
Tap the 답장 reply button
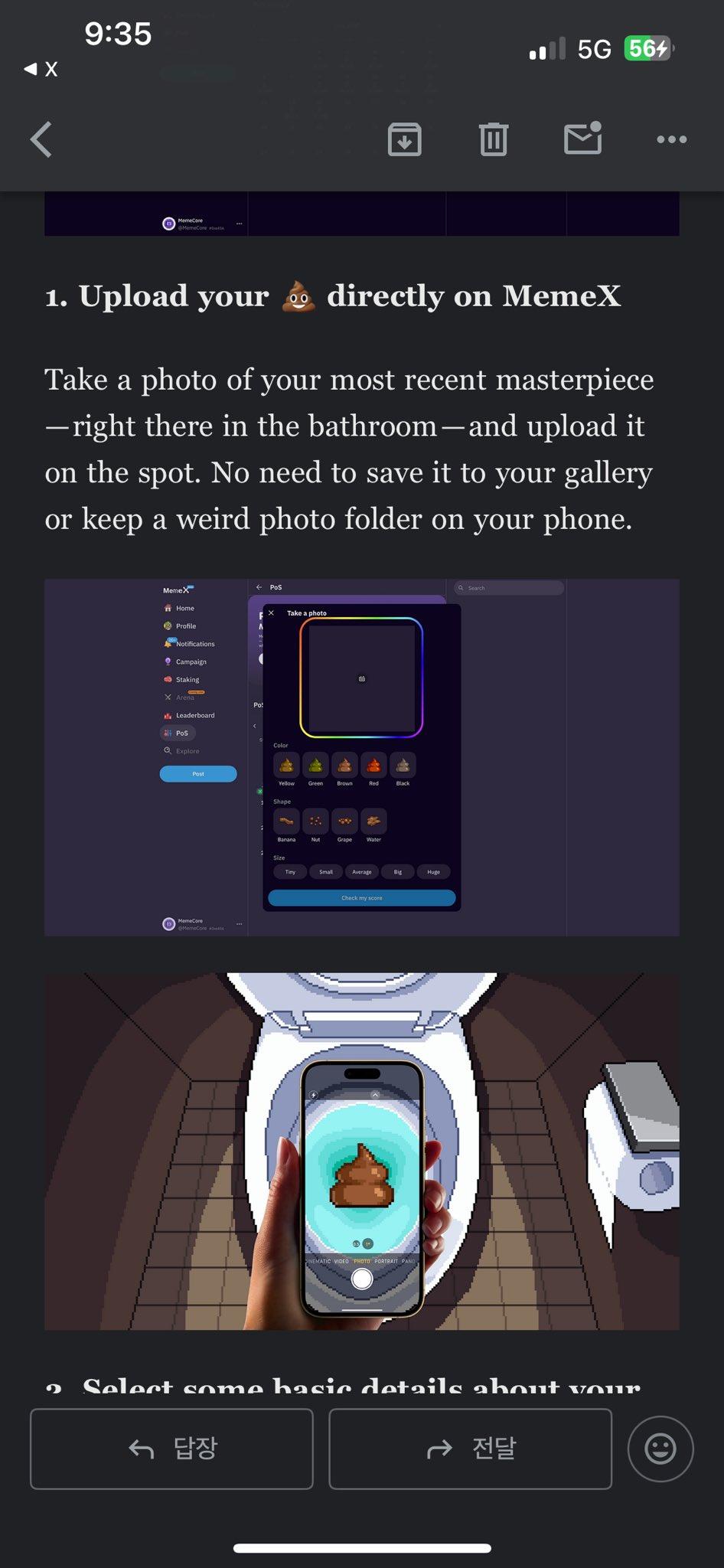171,1449
